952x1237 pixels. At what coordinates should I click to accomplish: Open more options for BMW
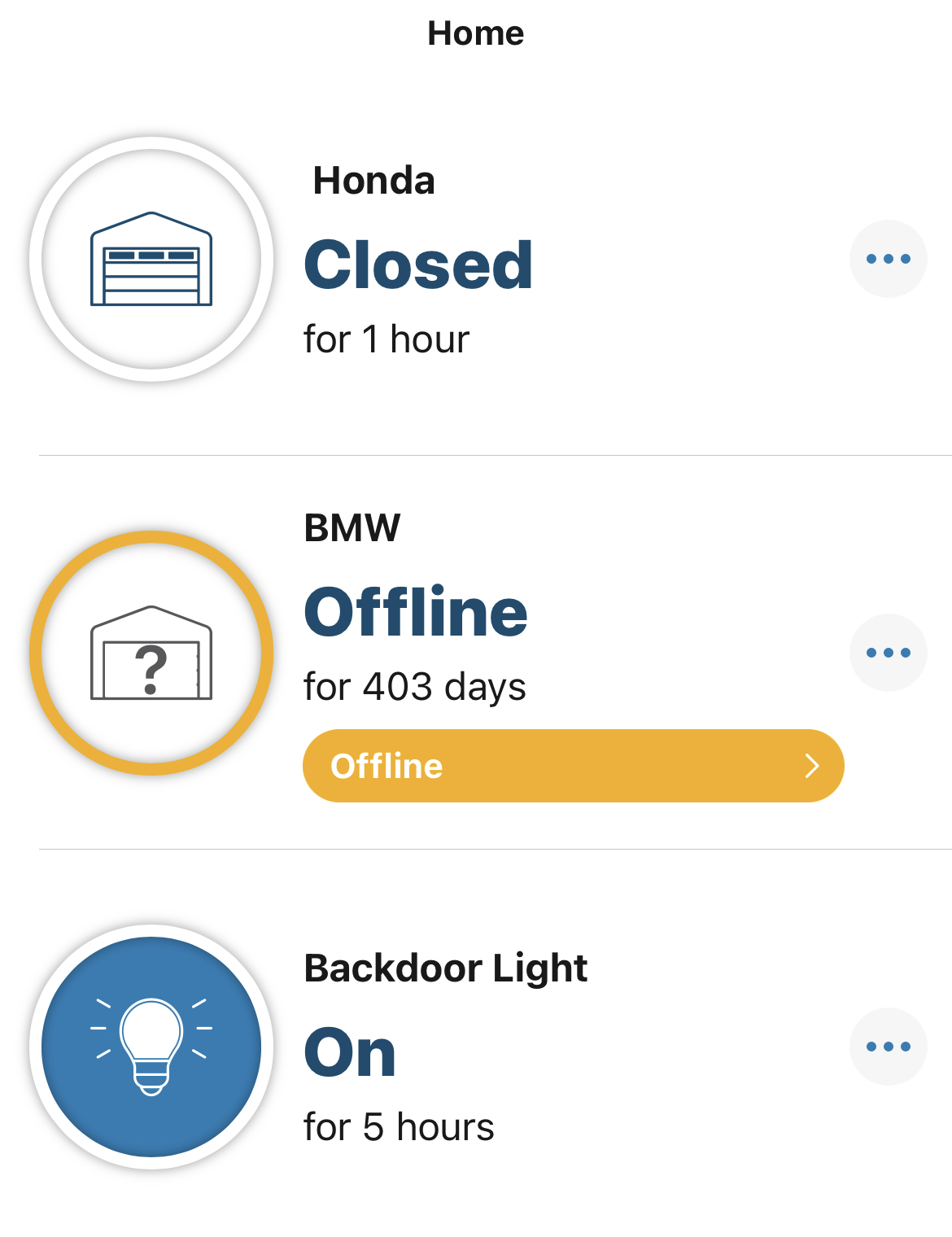tap(888, 653)
